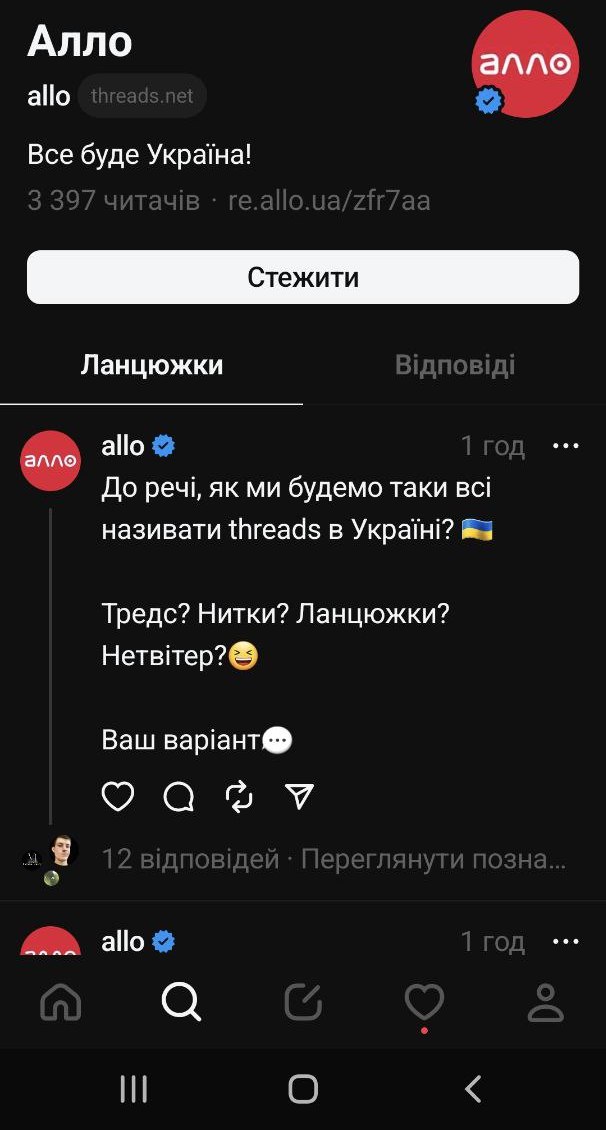Switch to the Відповіді tab

454,365
